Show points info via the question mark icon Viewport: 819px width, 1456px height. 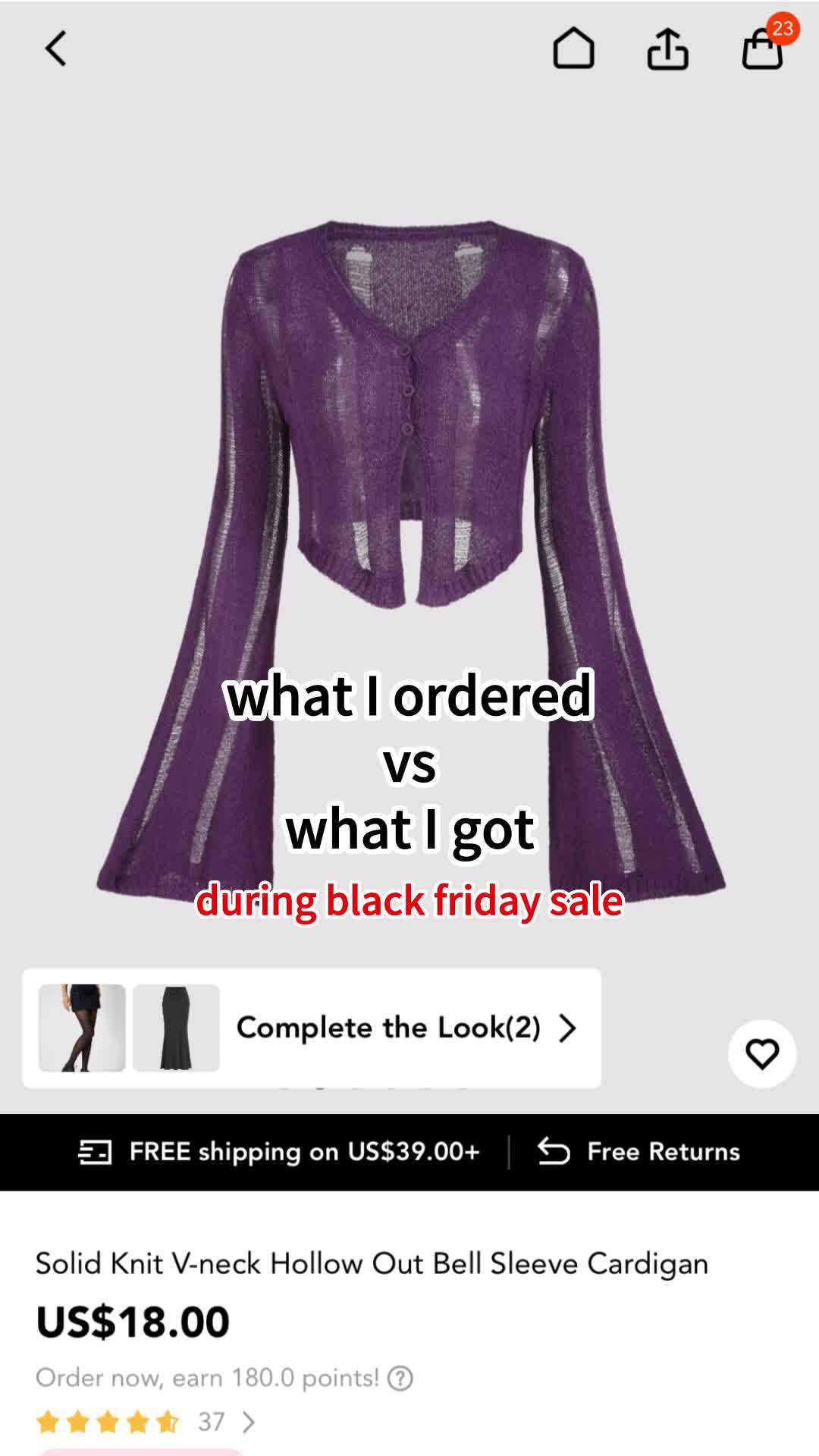(400, 1378)
